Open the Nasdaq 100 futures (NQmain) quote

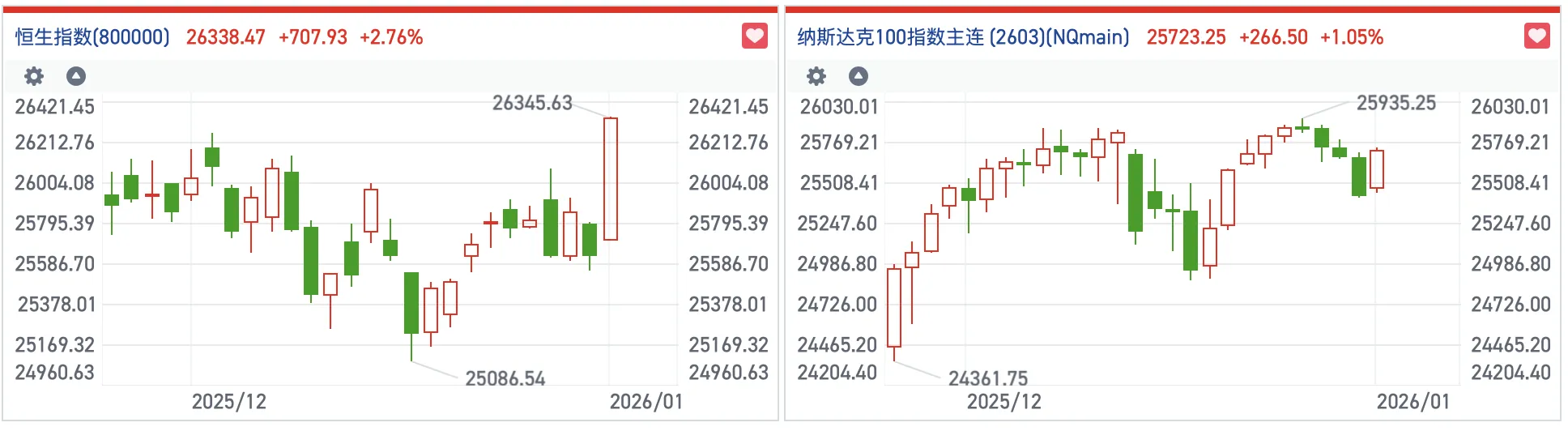[x=962, y=37]
